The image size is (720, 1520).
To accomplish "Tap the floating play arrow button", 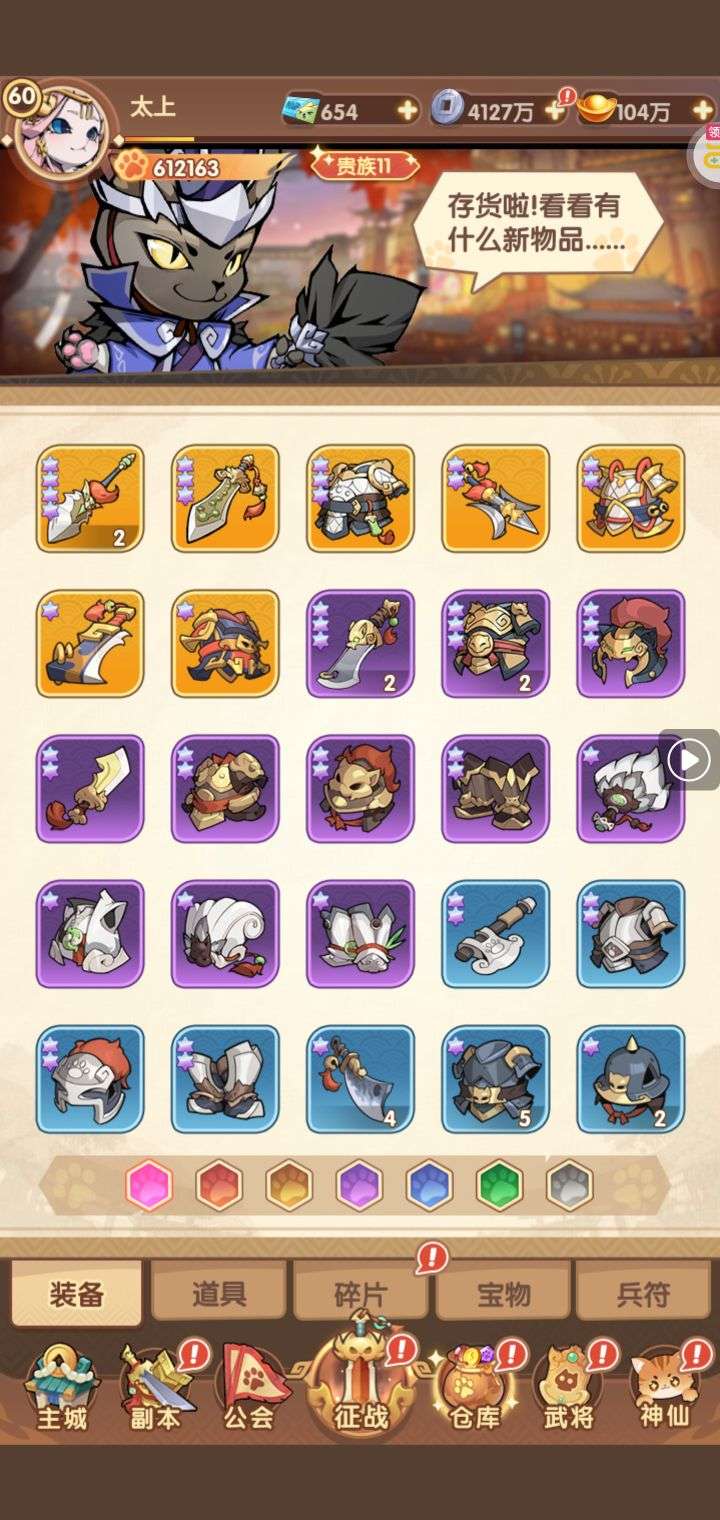I will [x=689, y=761].
